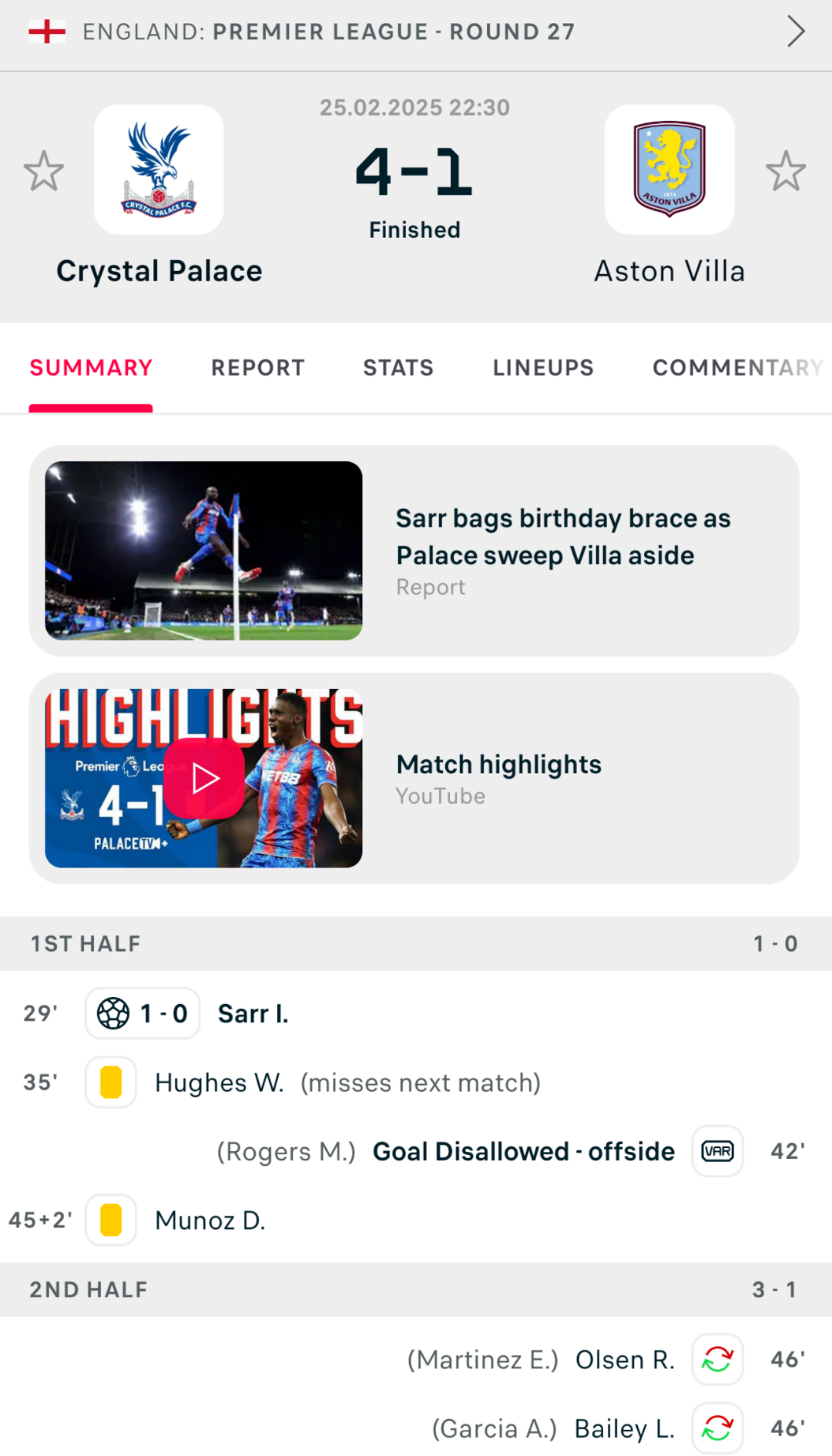Viewport: 832px width, 1456px height.
Task: Open the Crystal Palace team page
Action: 159,170
